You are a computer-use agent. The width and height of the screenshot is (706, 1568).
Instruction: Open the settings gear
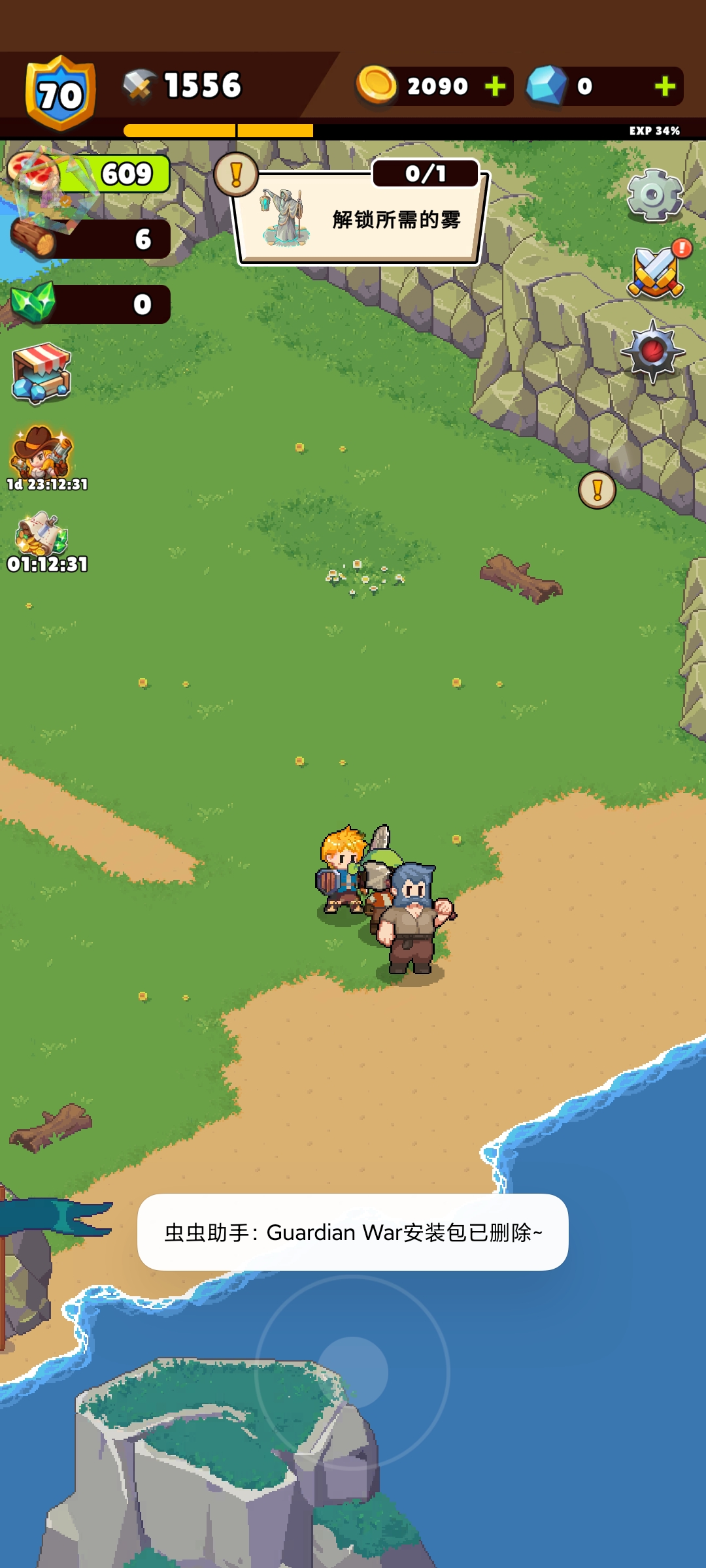click(654, 195)
